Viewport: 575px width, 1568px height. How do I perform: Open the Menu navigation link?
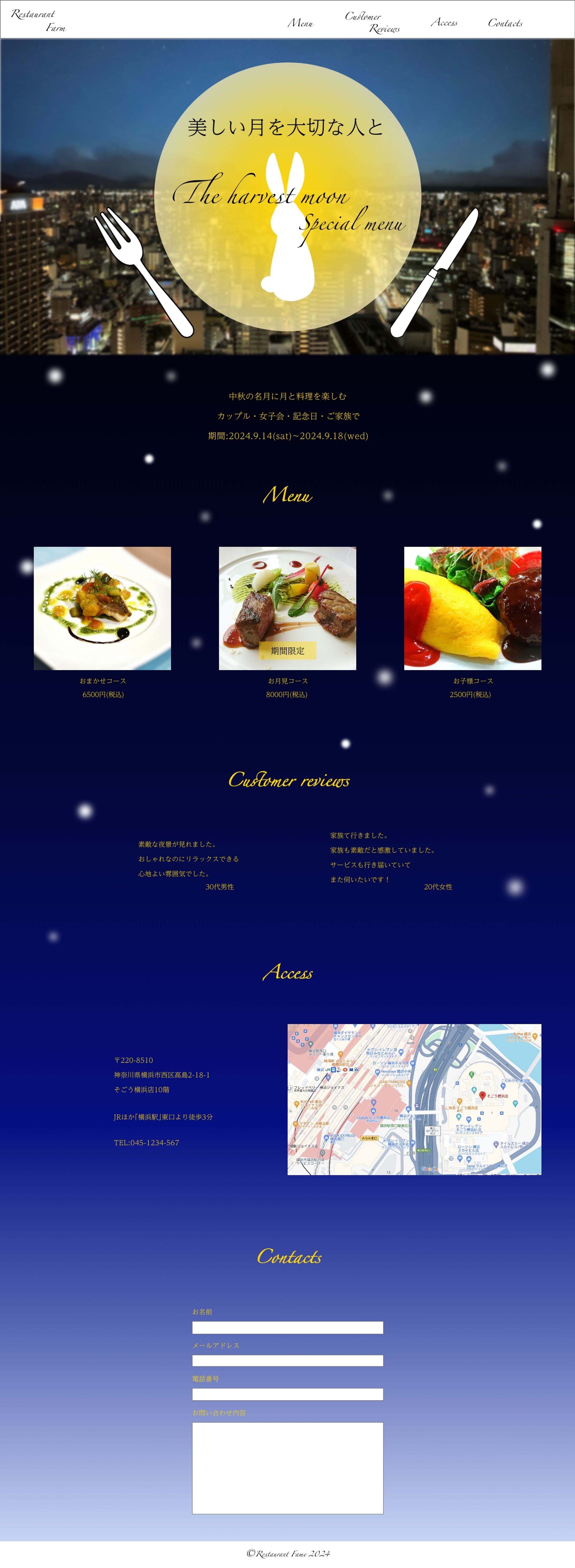click(x=300, y=23)
